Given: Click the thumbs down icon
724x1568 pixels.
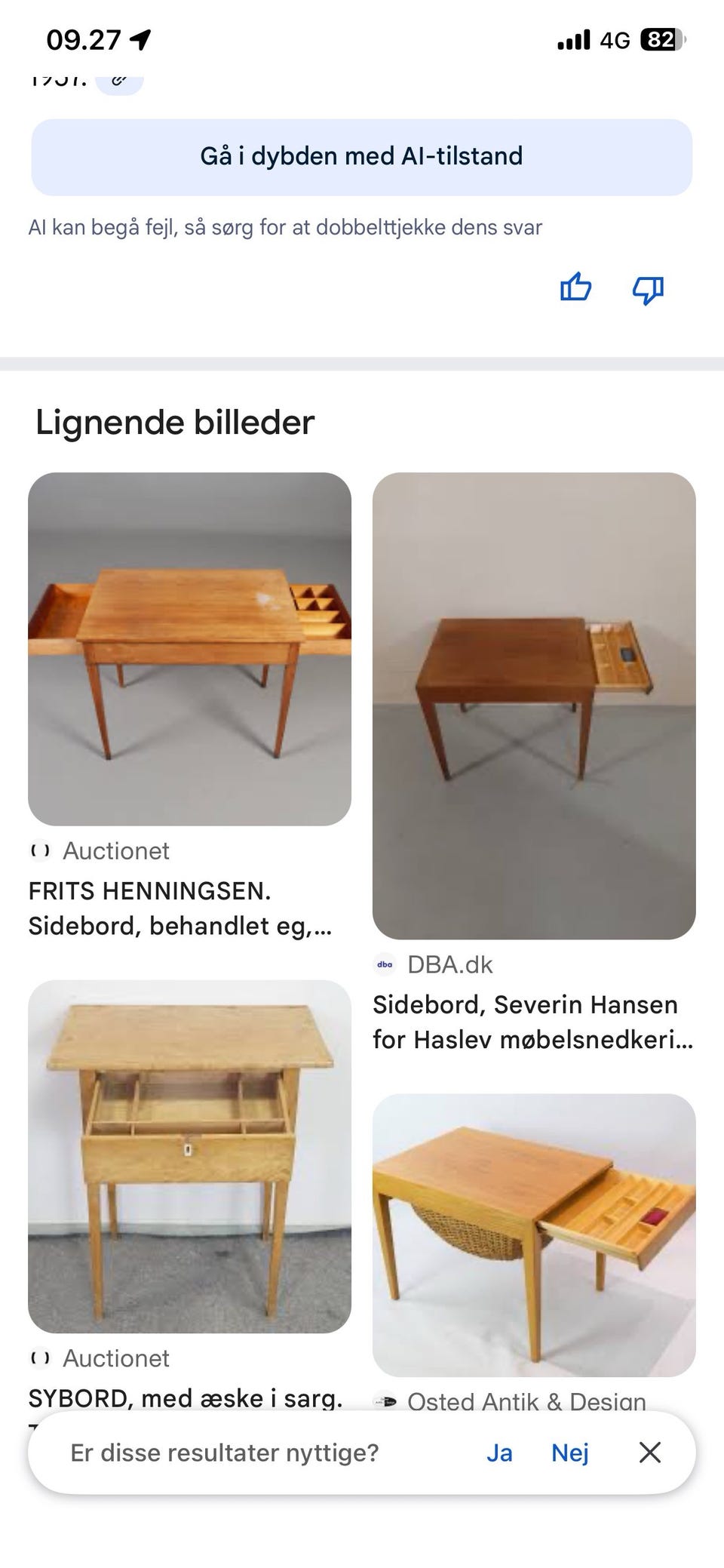Looking at the screenshot, I should [647, 288].
